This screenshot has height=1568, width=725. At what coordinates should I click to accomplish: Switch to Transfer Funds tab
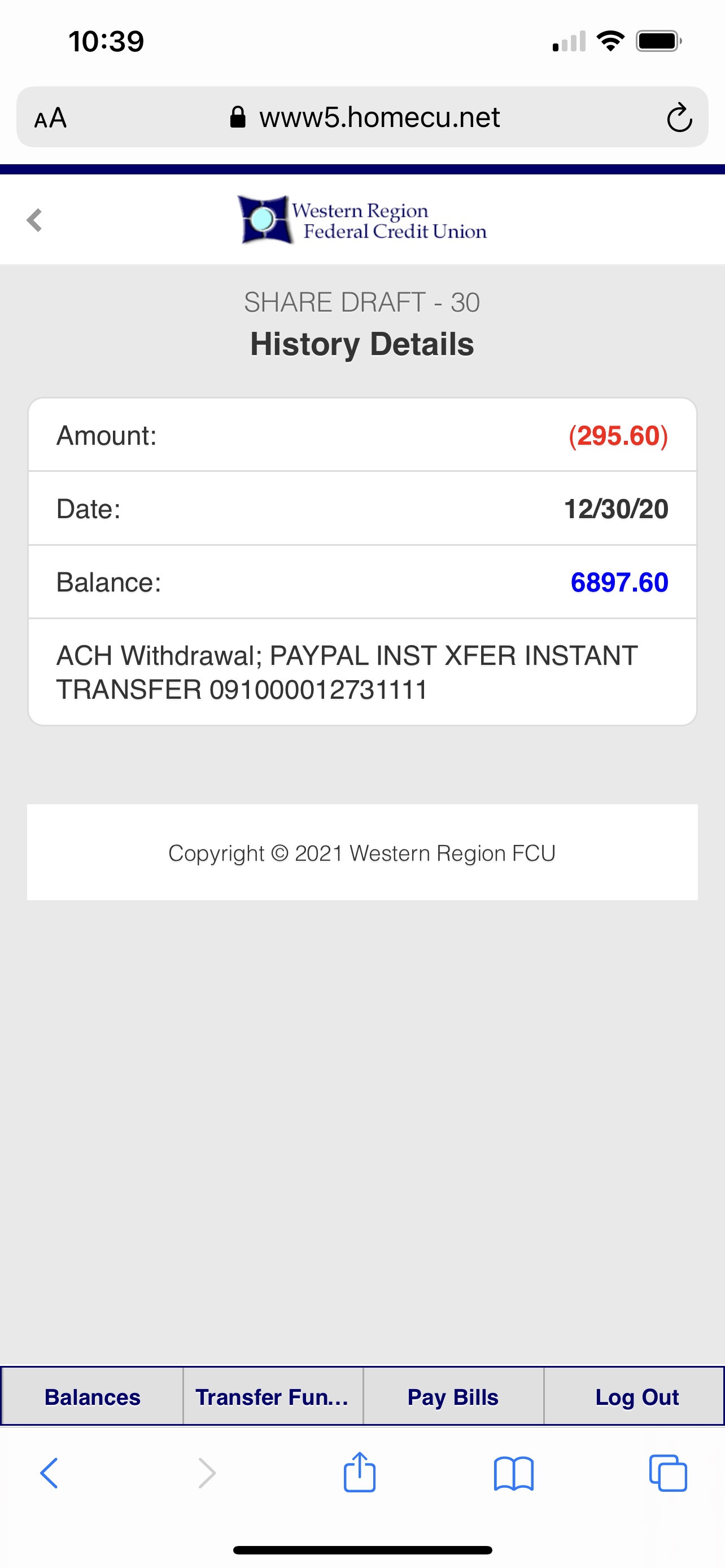point(273,1396)
